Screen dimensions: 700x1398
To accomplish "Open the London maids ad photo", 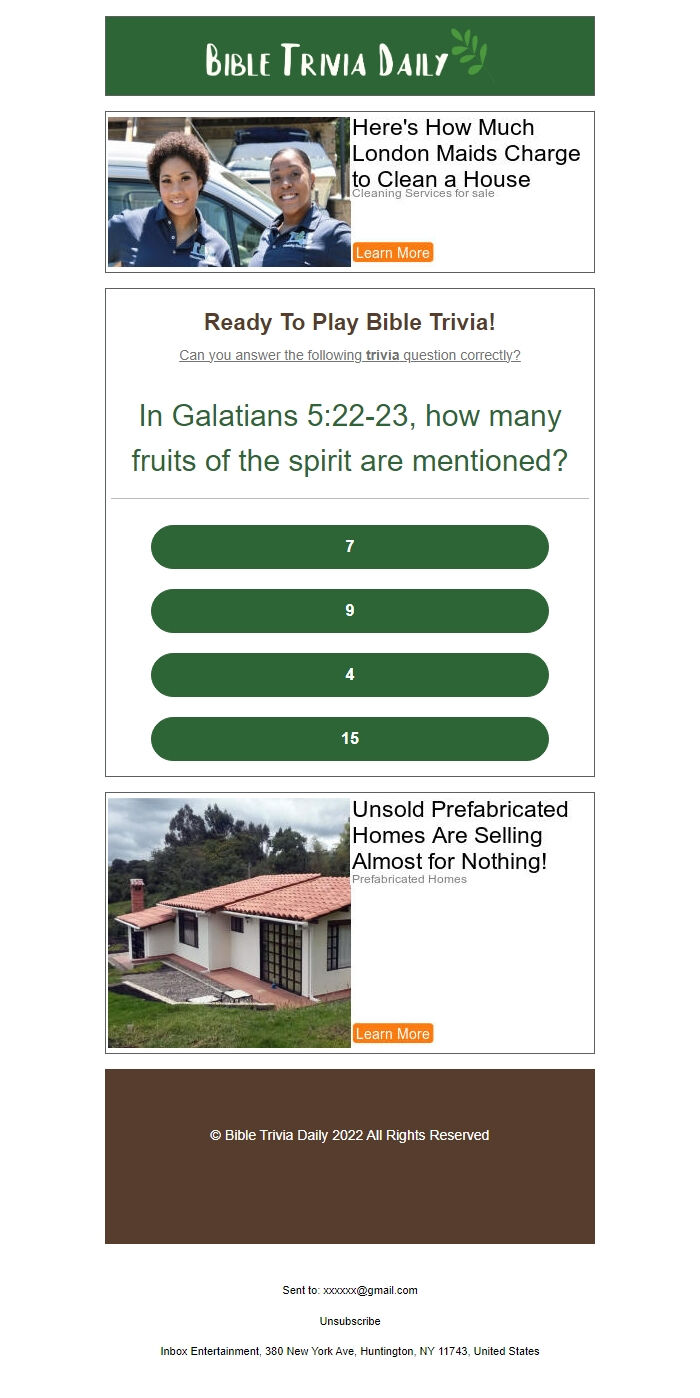I will click(x=229, y=192).
